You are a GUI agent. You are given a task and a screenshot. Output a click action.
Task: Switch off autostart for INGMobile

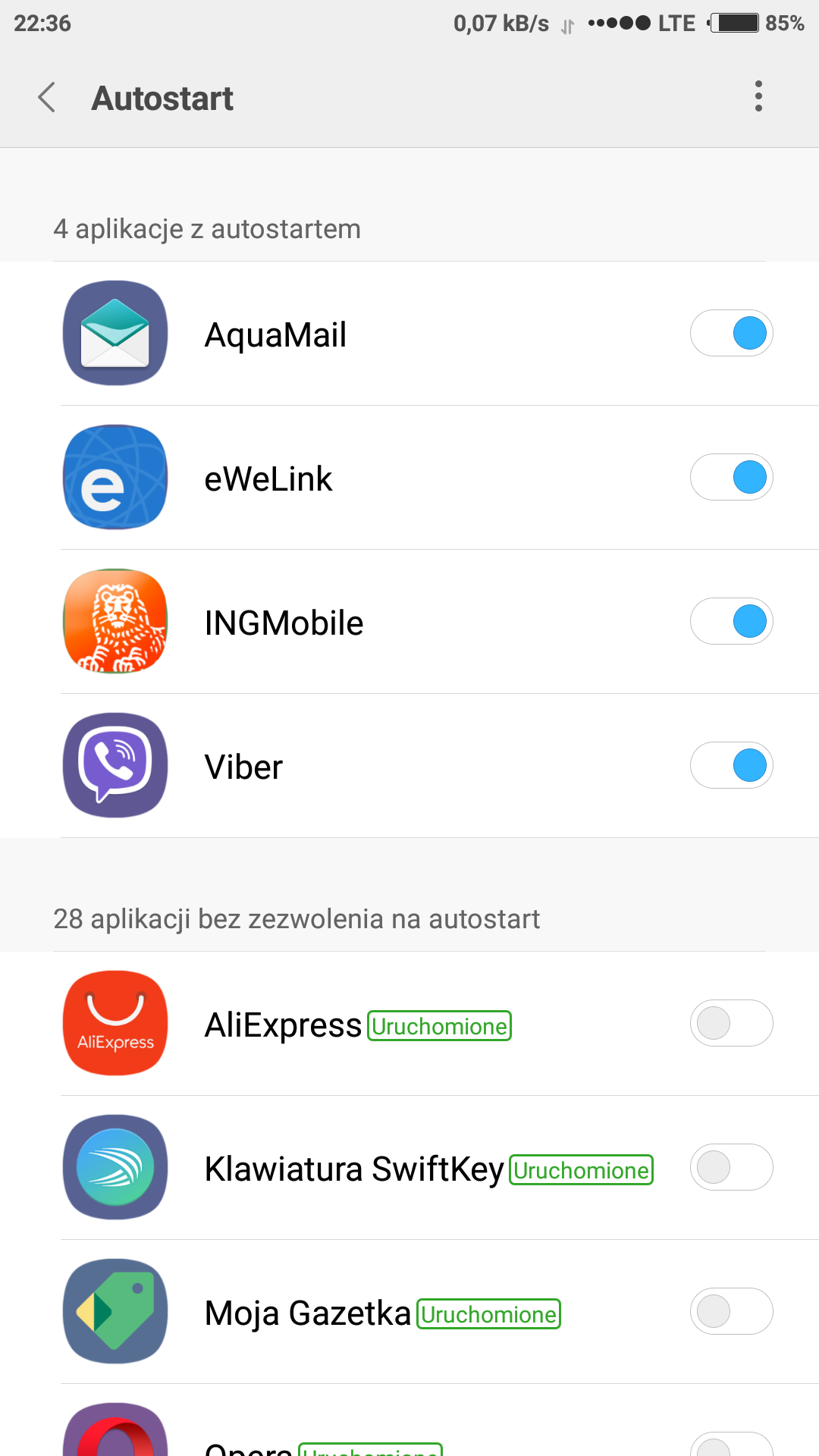[x=731, y=621]
